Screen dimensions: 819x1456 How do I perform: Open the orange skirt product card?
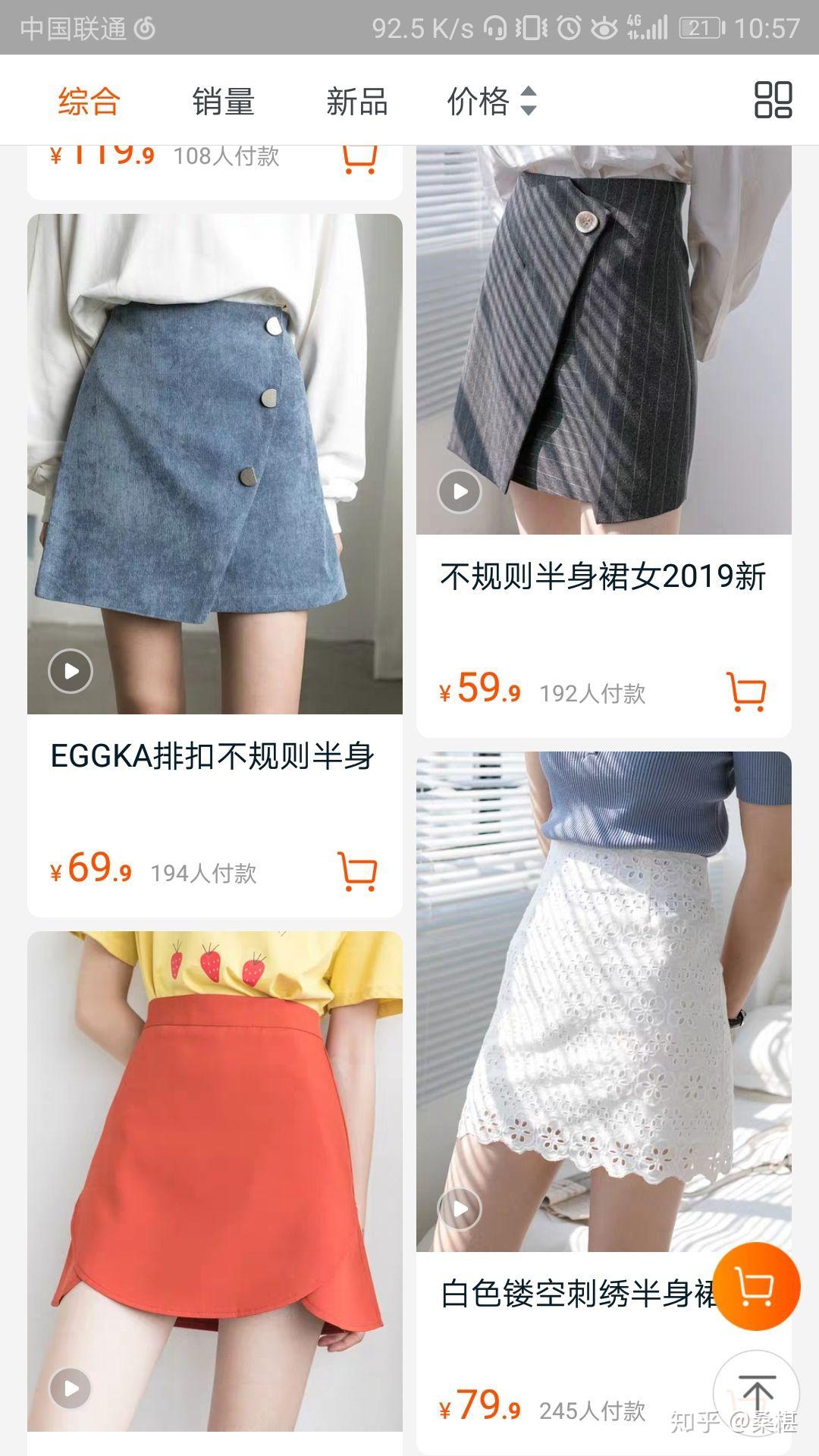(215, 1175)
